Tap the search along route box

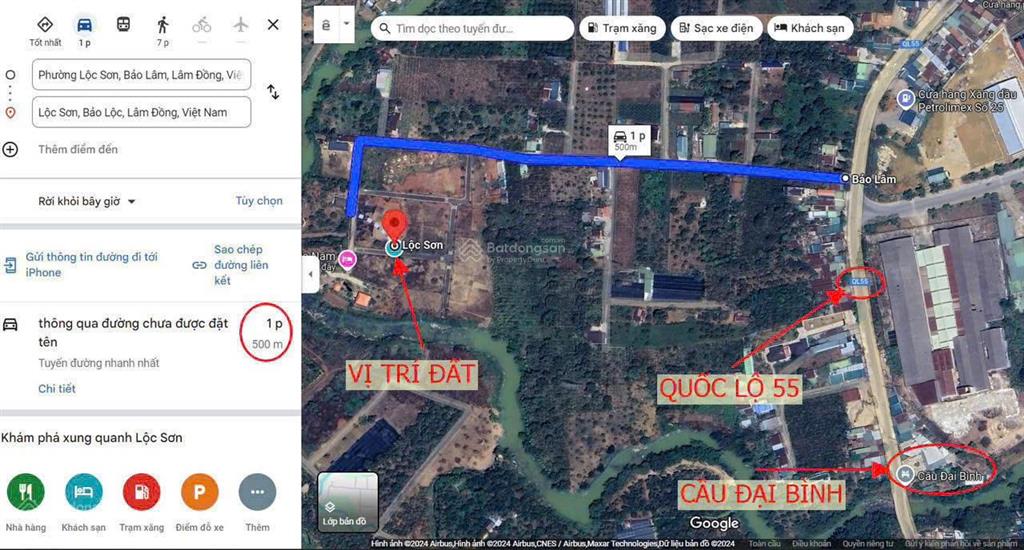coord(468,28)
